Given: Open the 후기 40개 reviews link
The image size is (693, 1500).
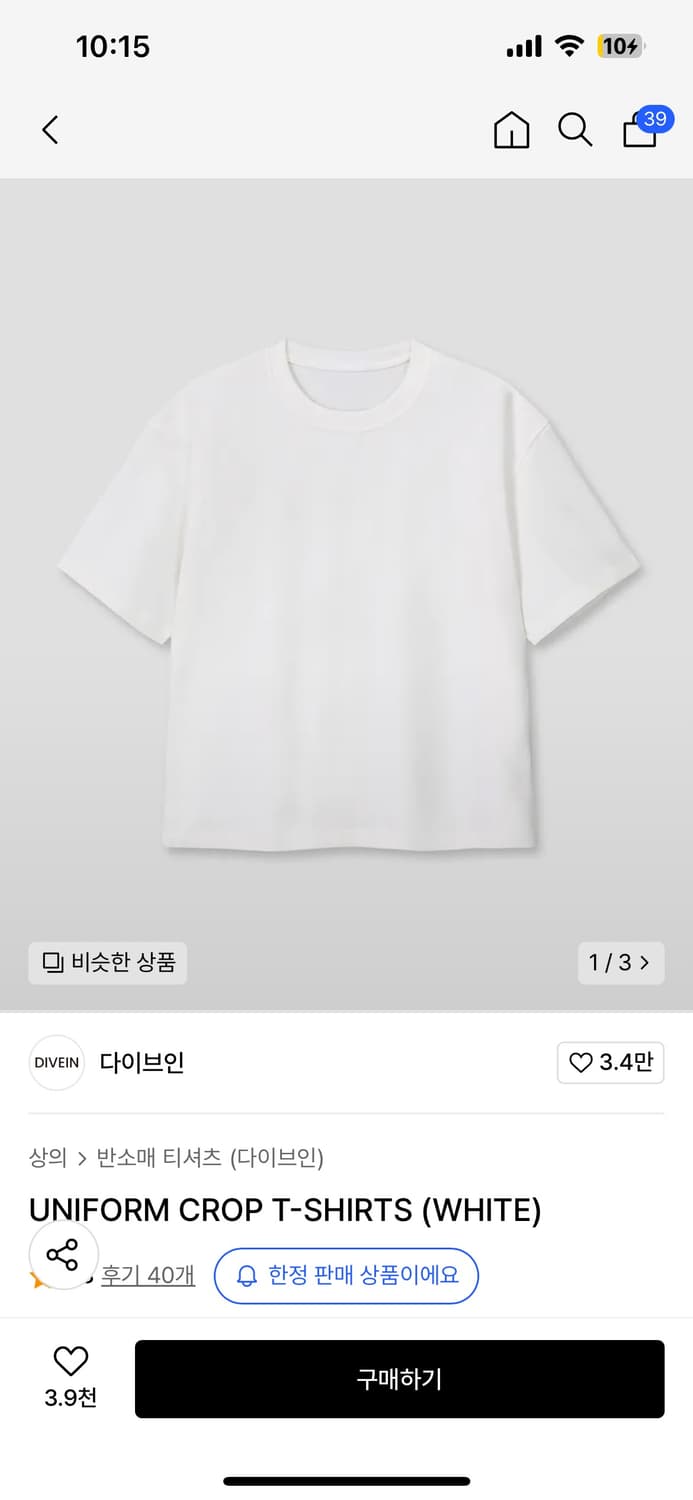Looking at the screenshot, I should (x=148, y=1276).
